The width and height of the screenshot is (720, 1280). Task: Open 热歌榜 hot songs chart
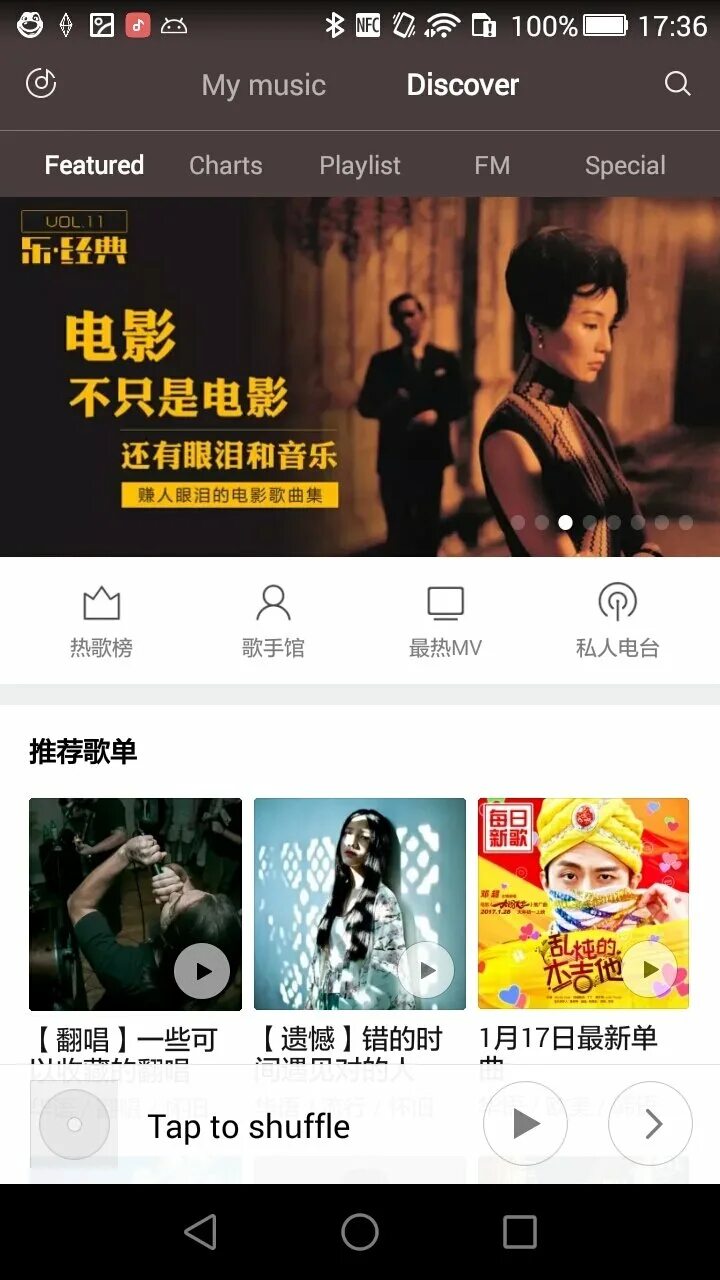coord(101,621)
